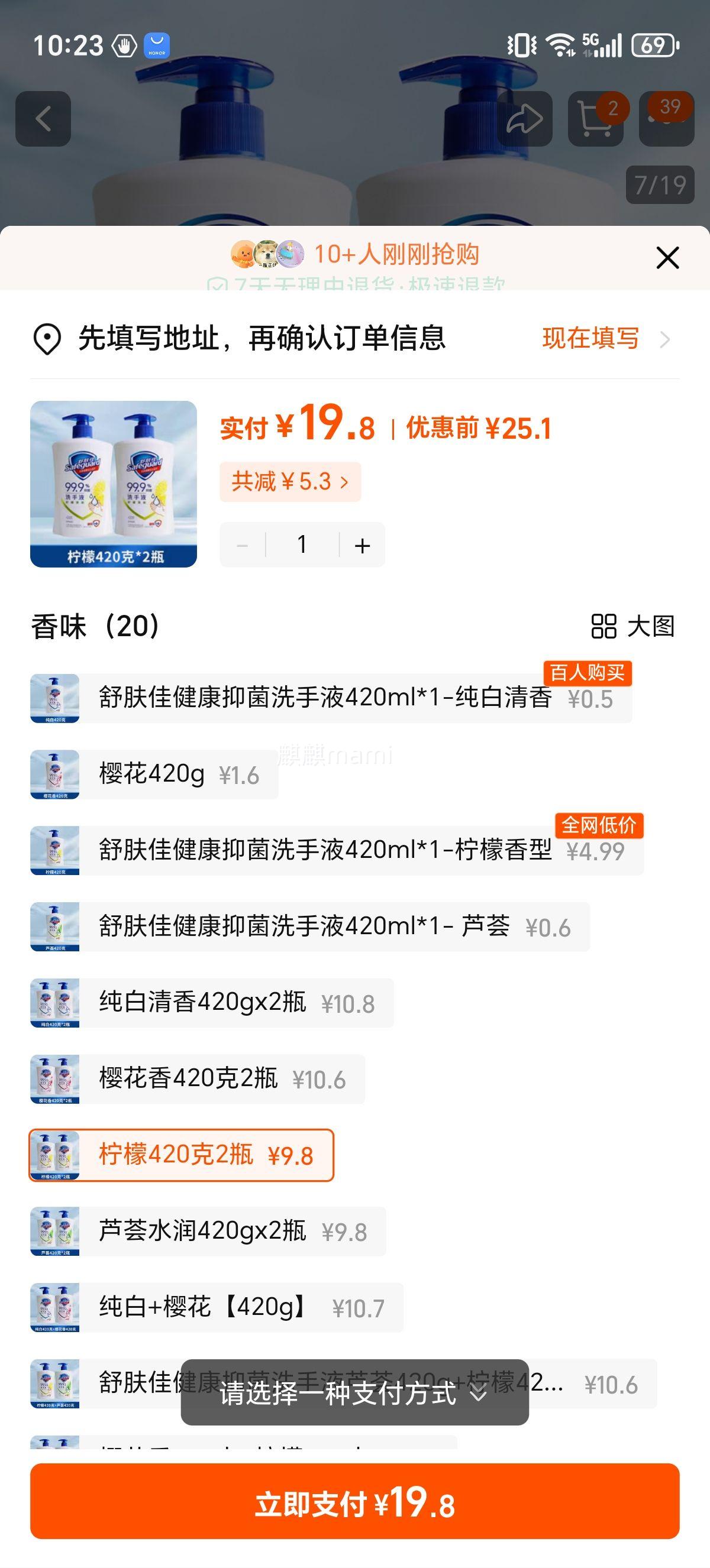Tap the 柠檬420克*2瓶 product thumbnail
The image size is (710, 1568).
tap(112, 484)
